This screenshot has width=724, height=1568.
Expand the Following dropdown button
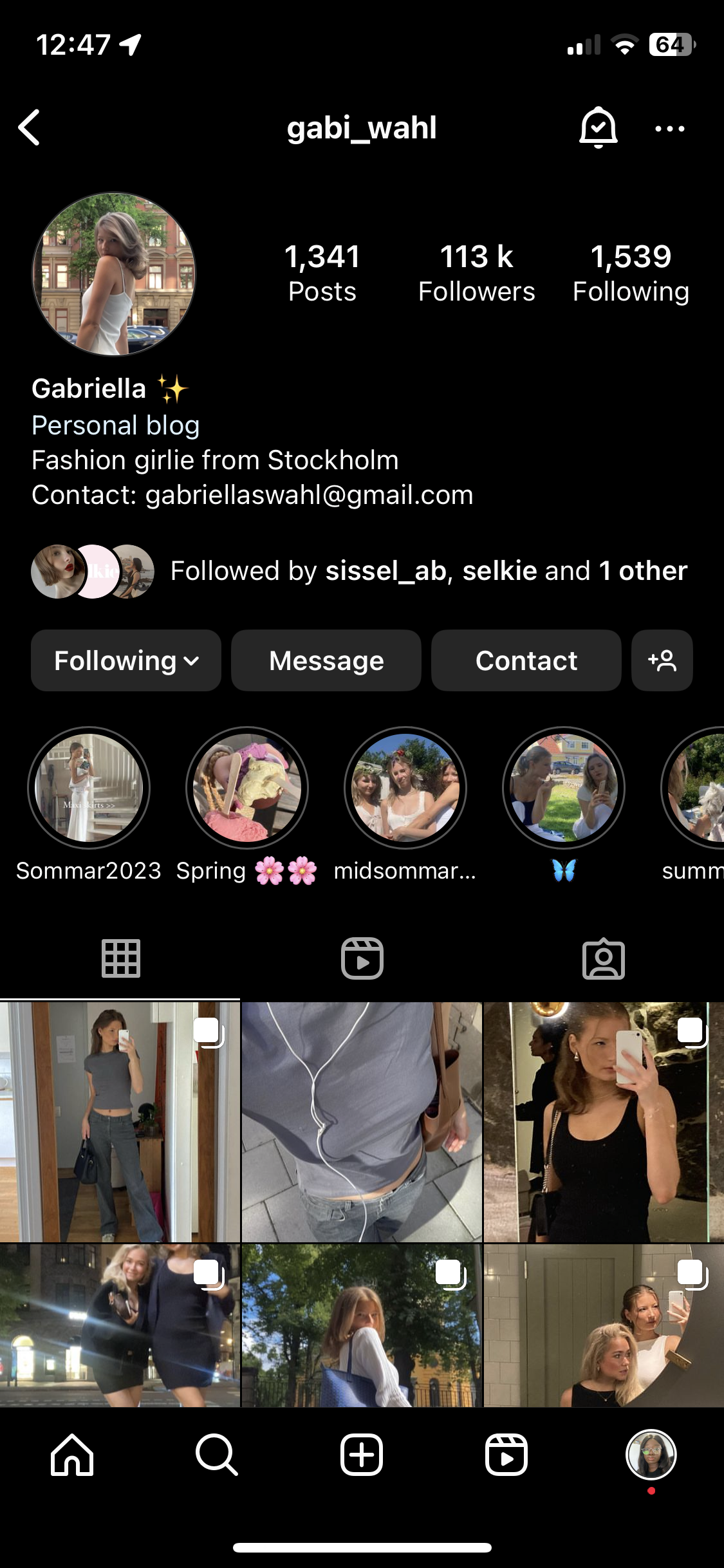point(126,660)
